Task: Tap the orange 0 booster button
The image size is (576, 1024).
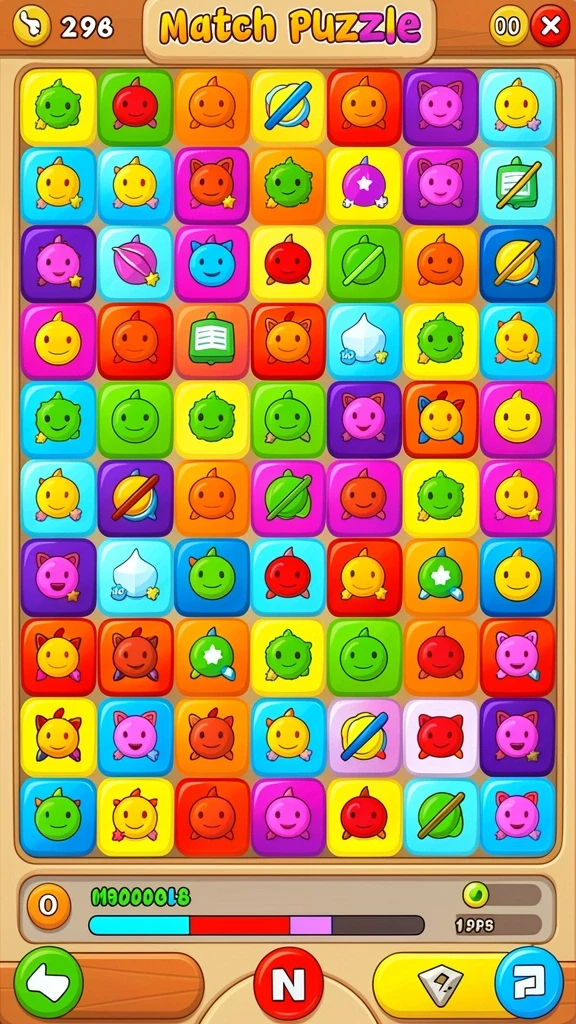Action: click(x=48, y=906)
